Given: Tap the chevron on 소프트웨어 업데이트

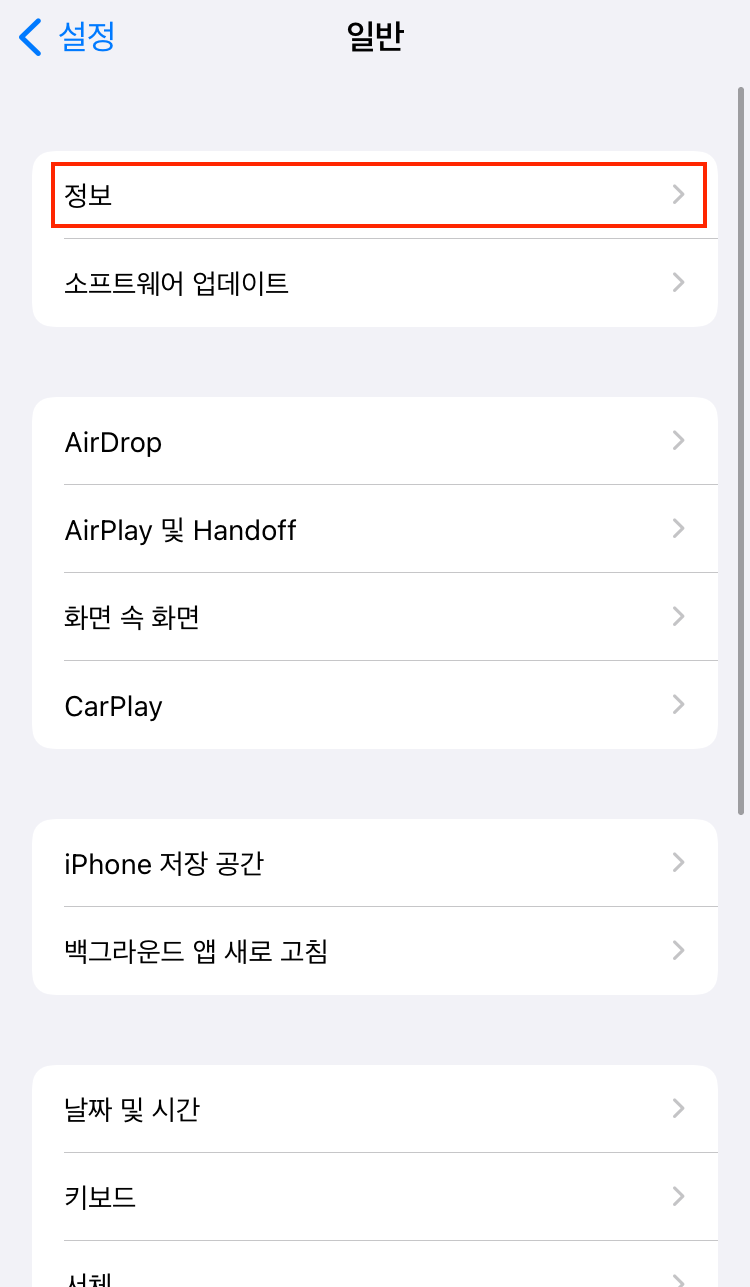Looking at the screenshot, I should coord(678,283).
